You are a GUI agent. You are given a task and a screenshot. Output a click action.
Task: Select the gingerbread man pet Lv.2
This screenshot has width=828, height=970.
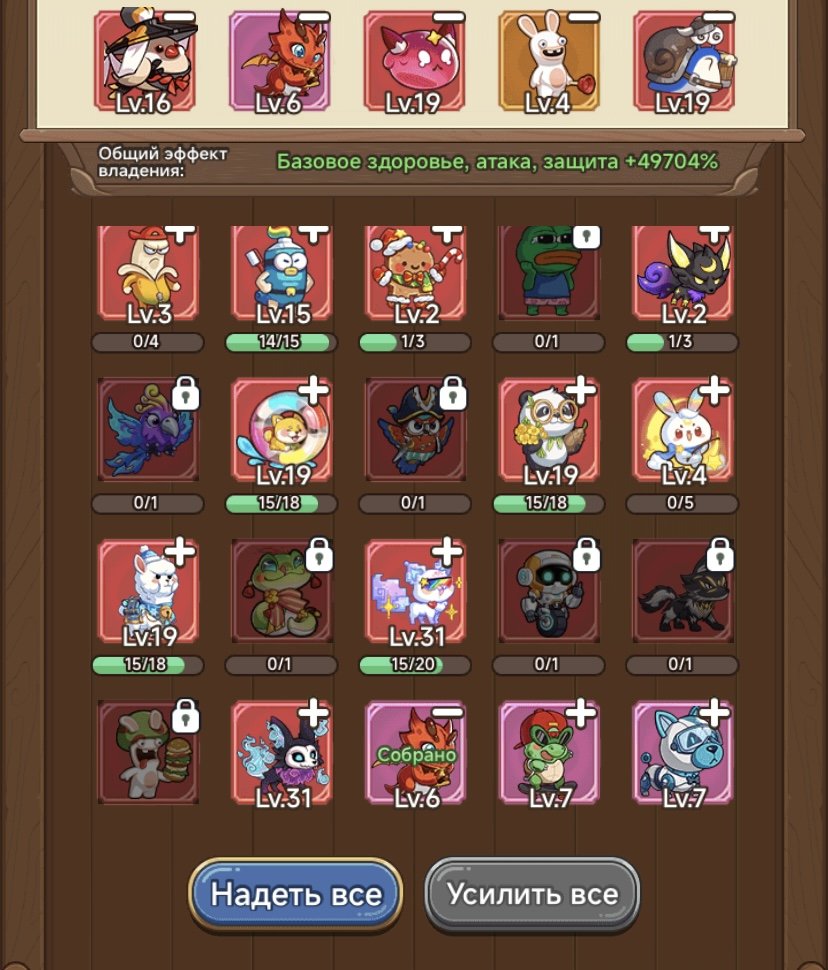tap(416, 273)
